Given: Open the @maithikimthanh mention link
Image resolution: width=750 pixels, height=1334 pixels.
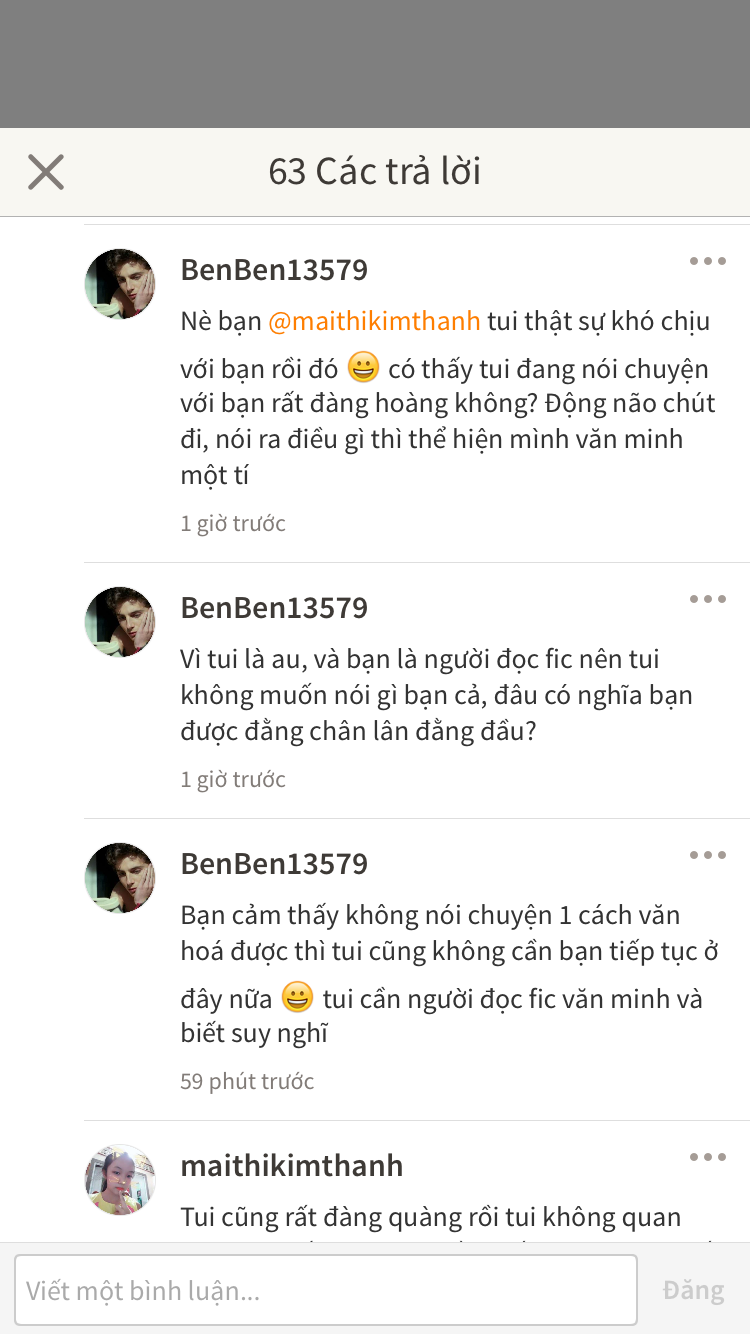Looking at the screenshot, I should click(374, 322).
